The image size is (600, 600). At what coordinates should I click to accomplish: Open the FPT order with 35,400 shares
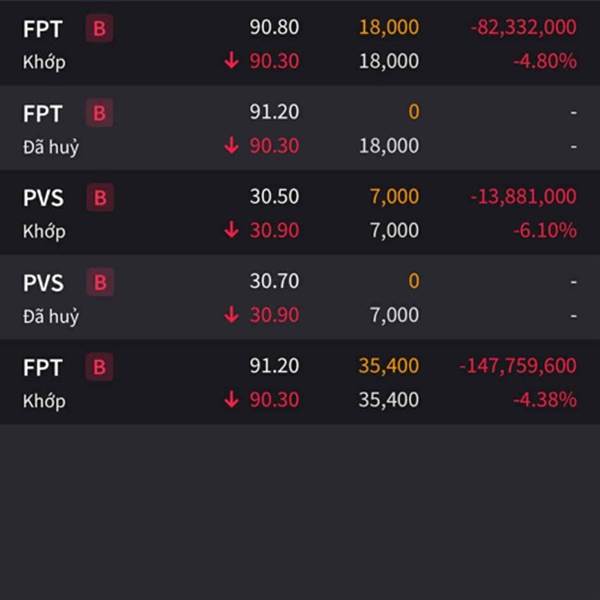pos(300,383)
